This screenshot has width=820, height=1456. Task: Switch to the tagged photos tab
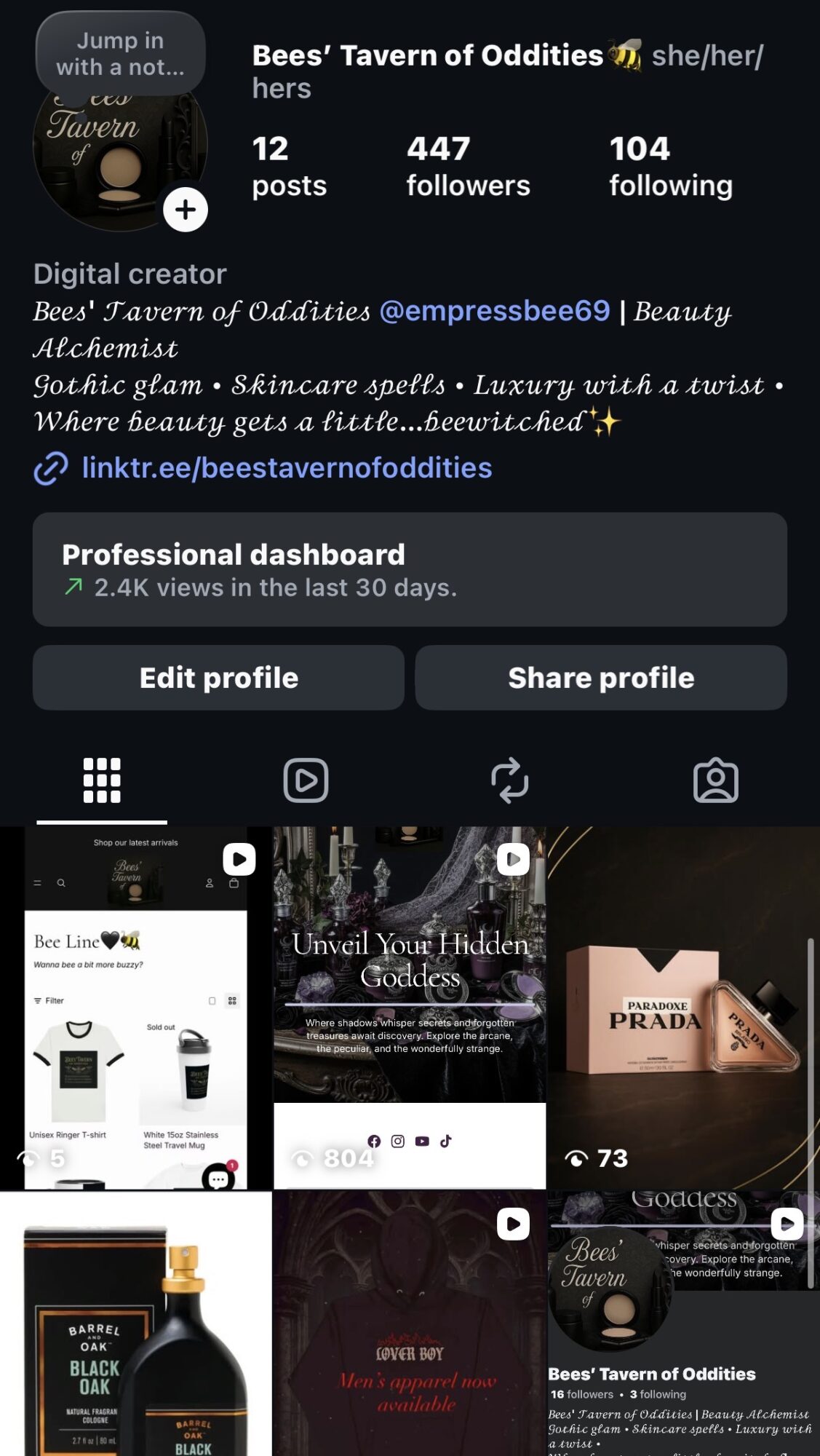[x=715, y=780]
